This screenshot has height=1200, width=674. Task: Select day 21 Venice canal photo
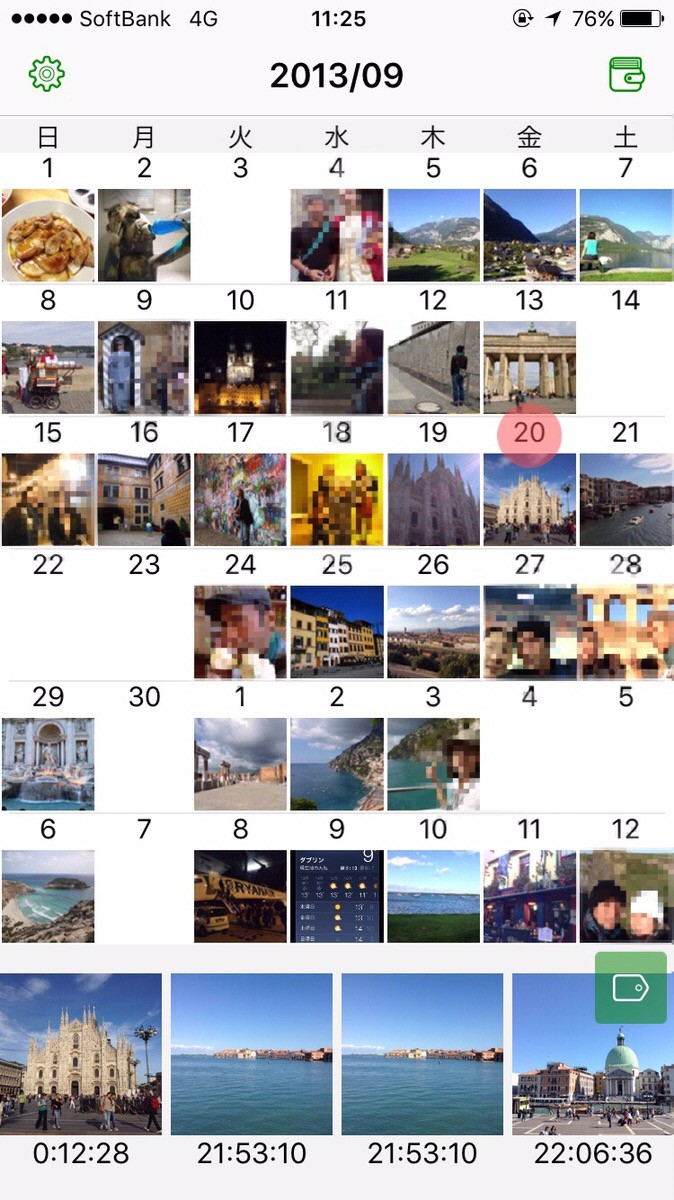tap(626, 499)
